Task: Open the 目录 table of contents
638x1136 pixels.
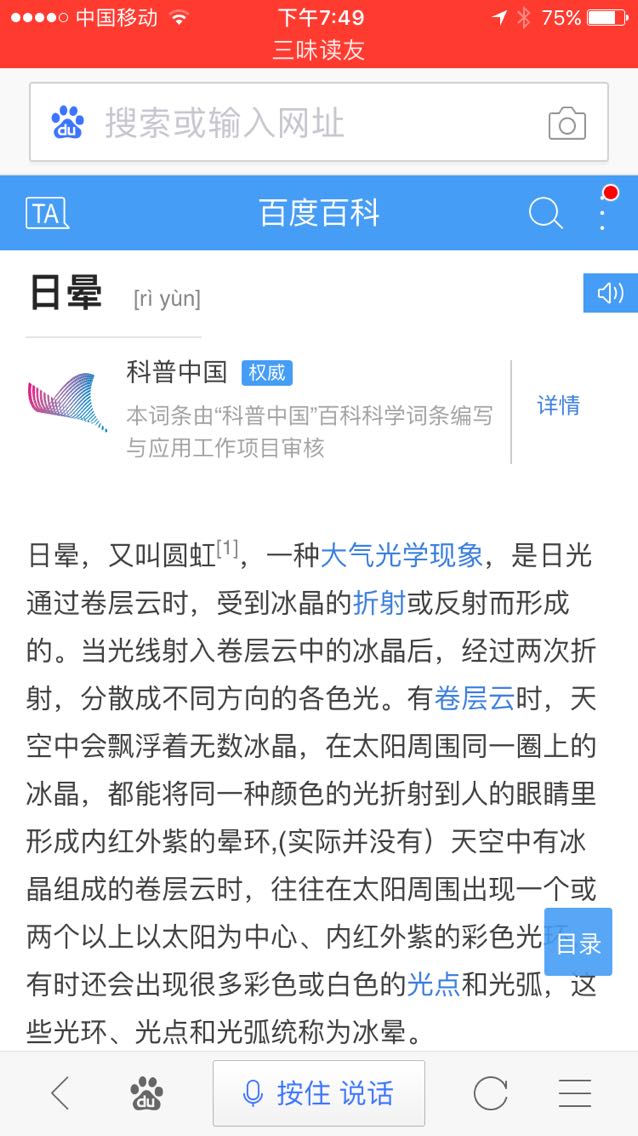Action: 578,943
